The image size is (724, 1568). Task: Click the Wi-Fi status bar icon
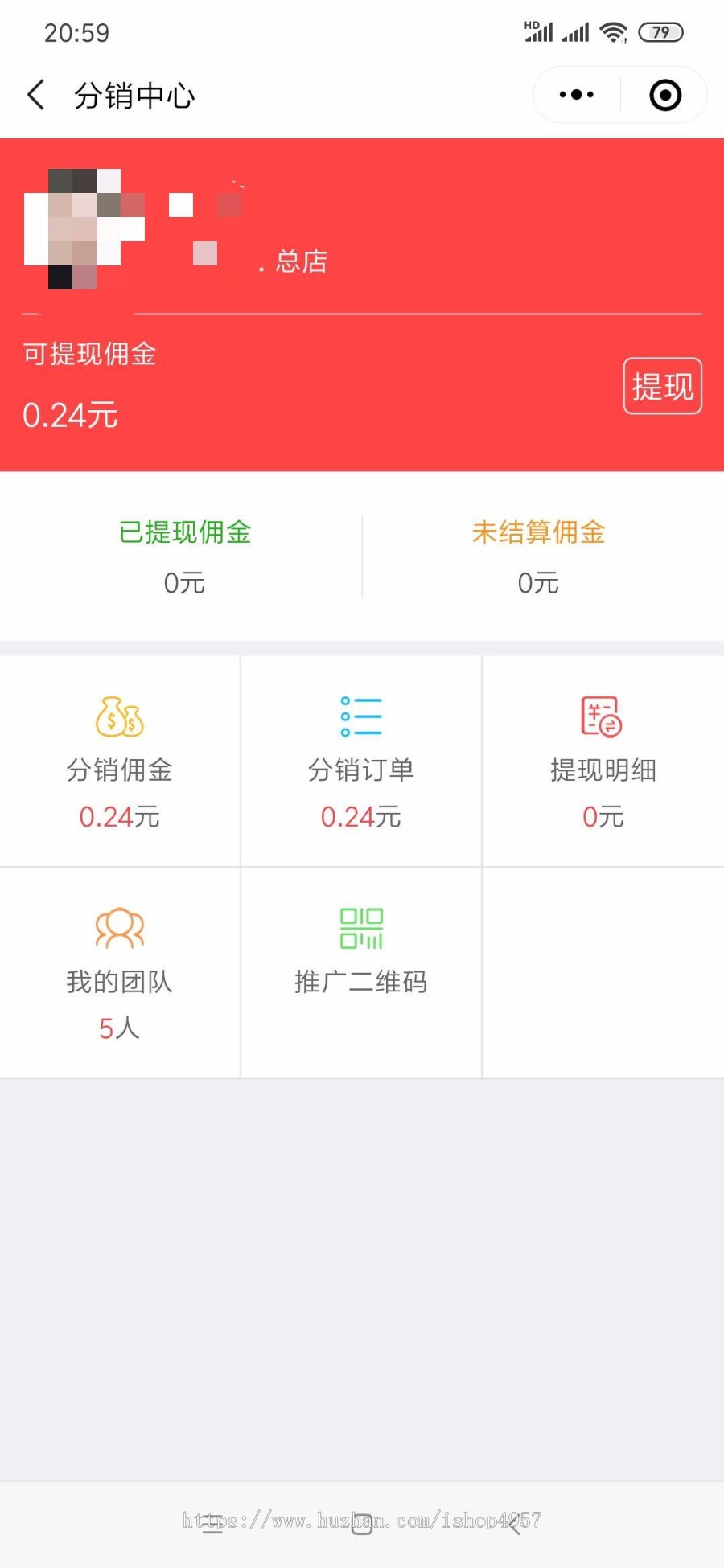click(x=614, y=31)
